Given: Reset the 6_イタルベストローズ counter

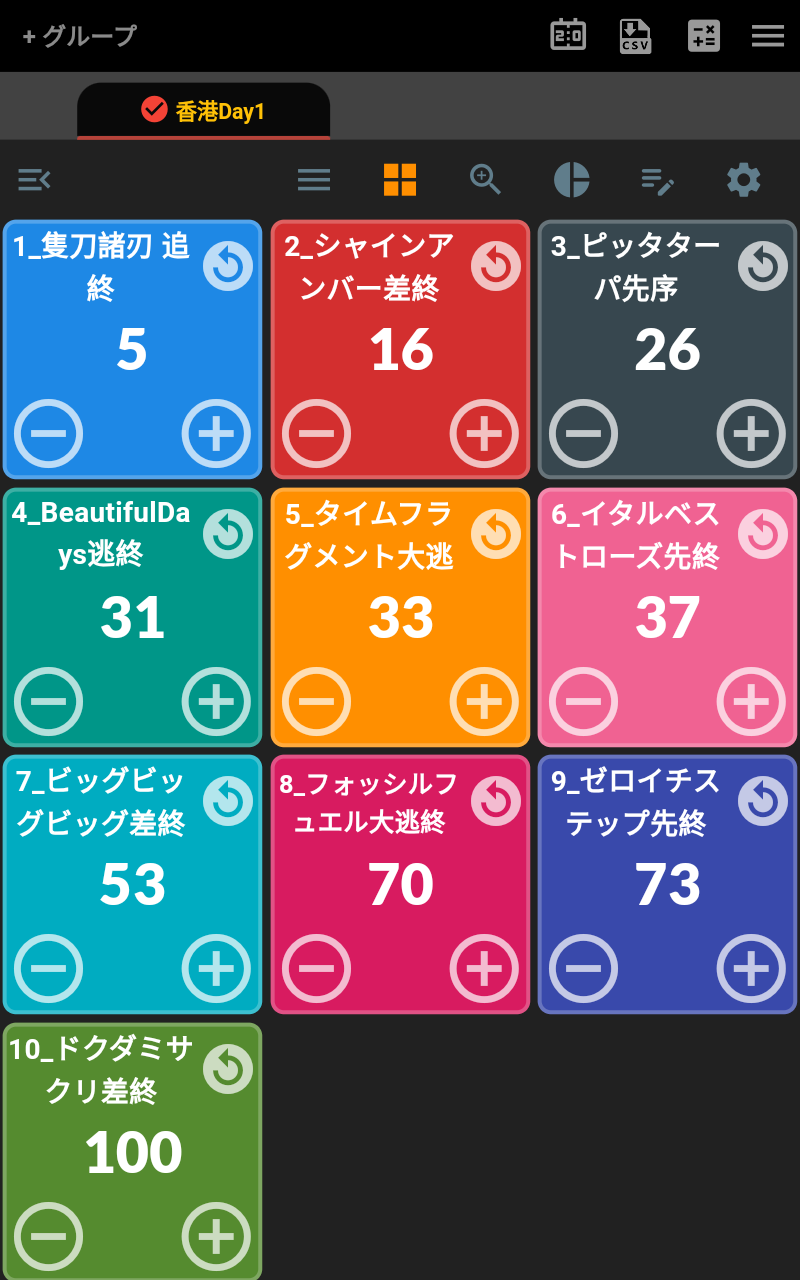Looking at the screenshot, I should coord(763,533).
